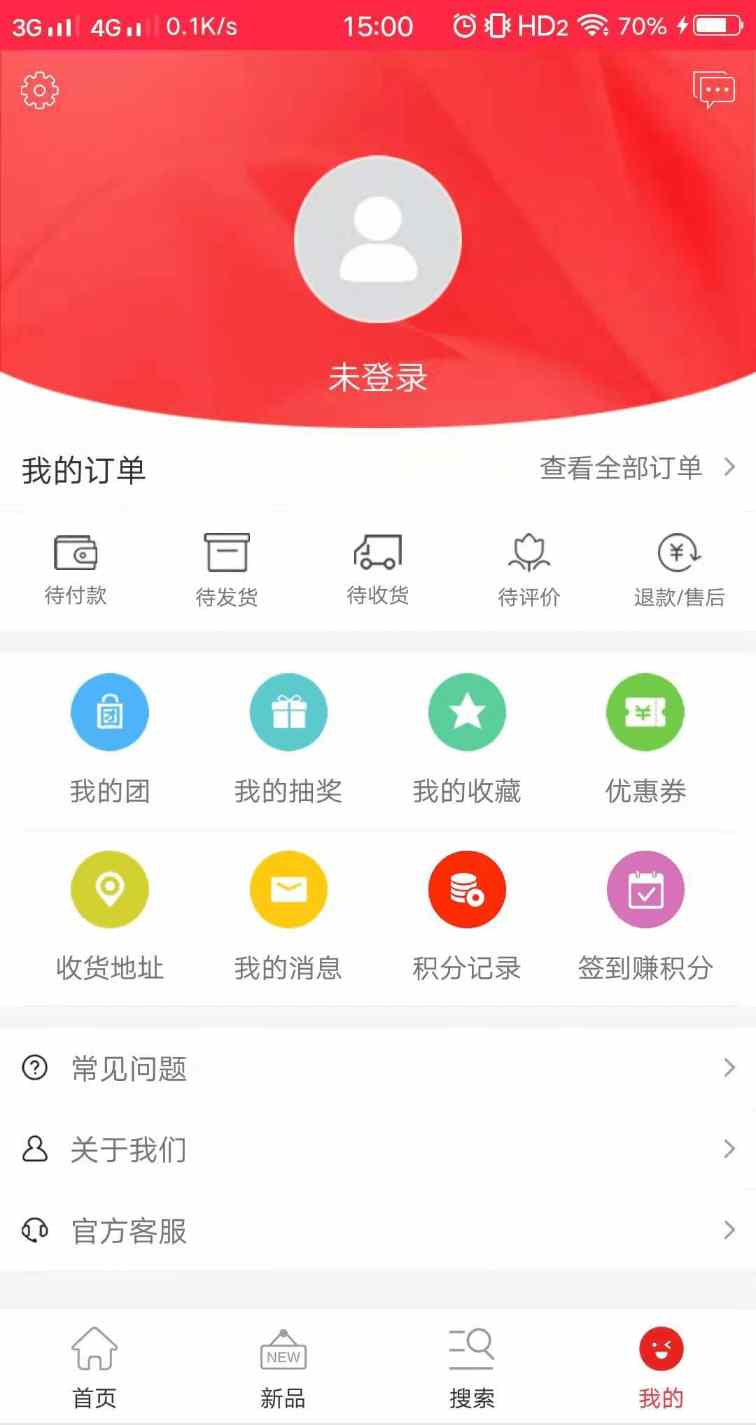756x1425 pixels.
Task: Open 关于我们 about us row
Action: (x=378, y=1150)
